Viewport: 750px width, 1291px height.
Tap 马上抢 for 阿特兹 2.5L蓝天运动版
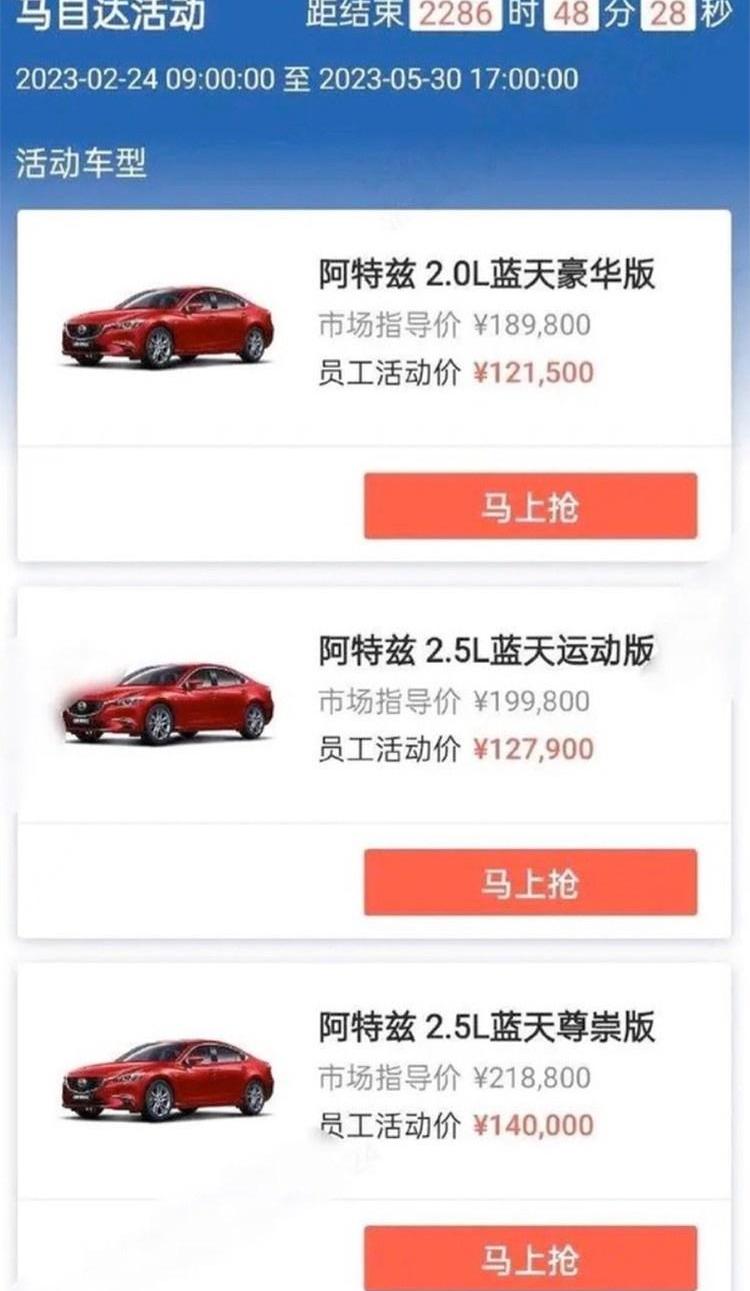pyautogui.click(x=530, y=882)
